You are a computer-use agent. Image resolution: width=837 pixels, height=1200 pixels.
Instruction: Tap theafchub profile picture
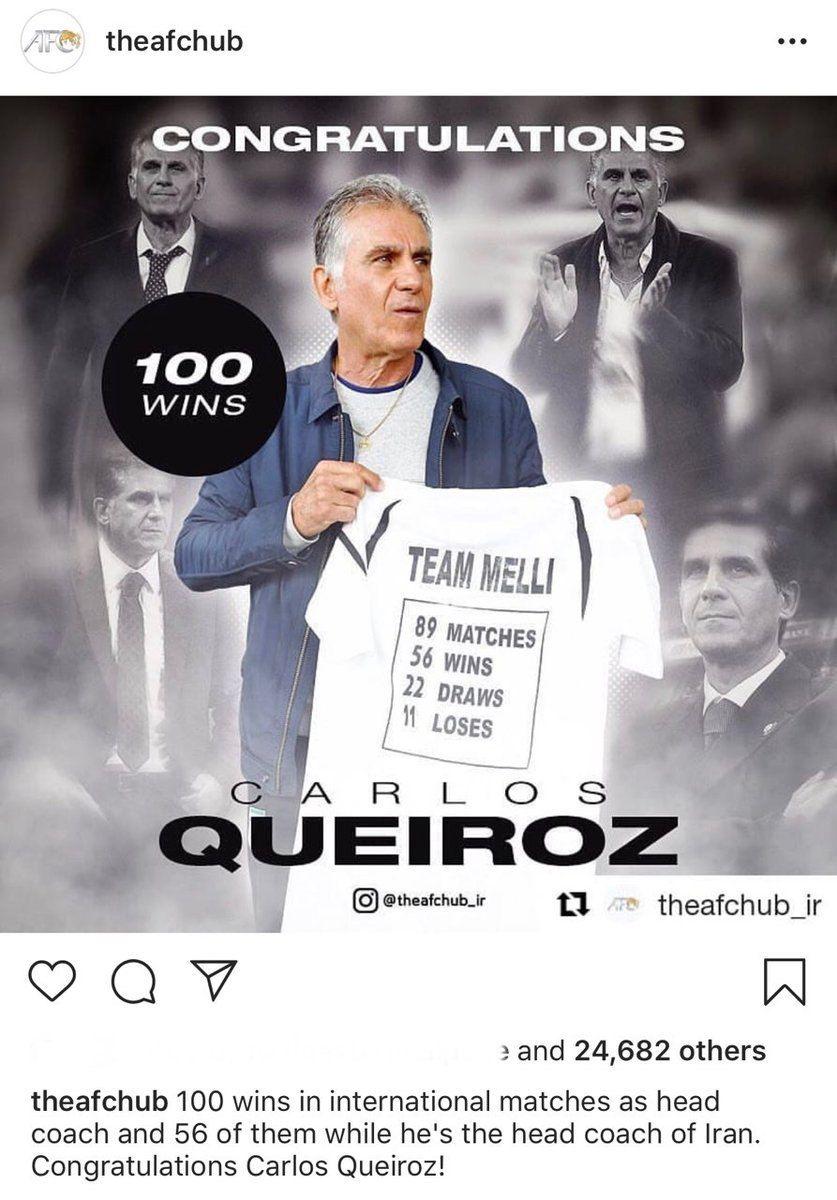(52, 41)
